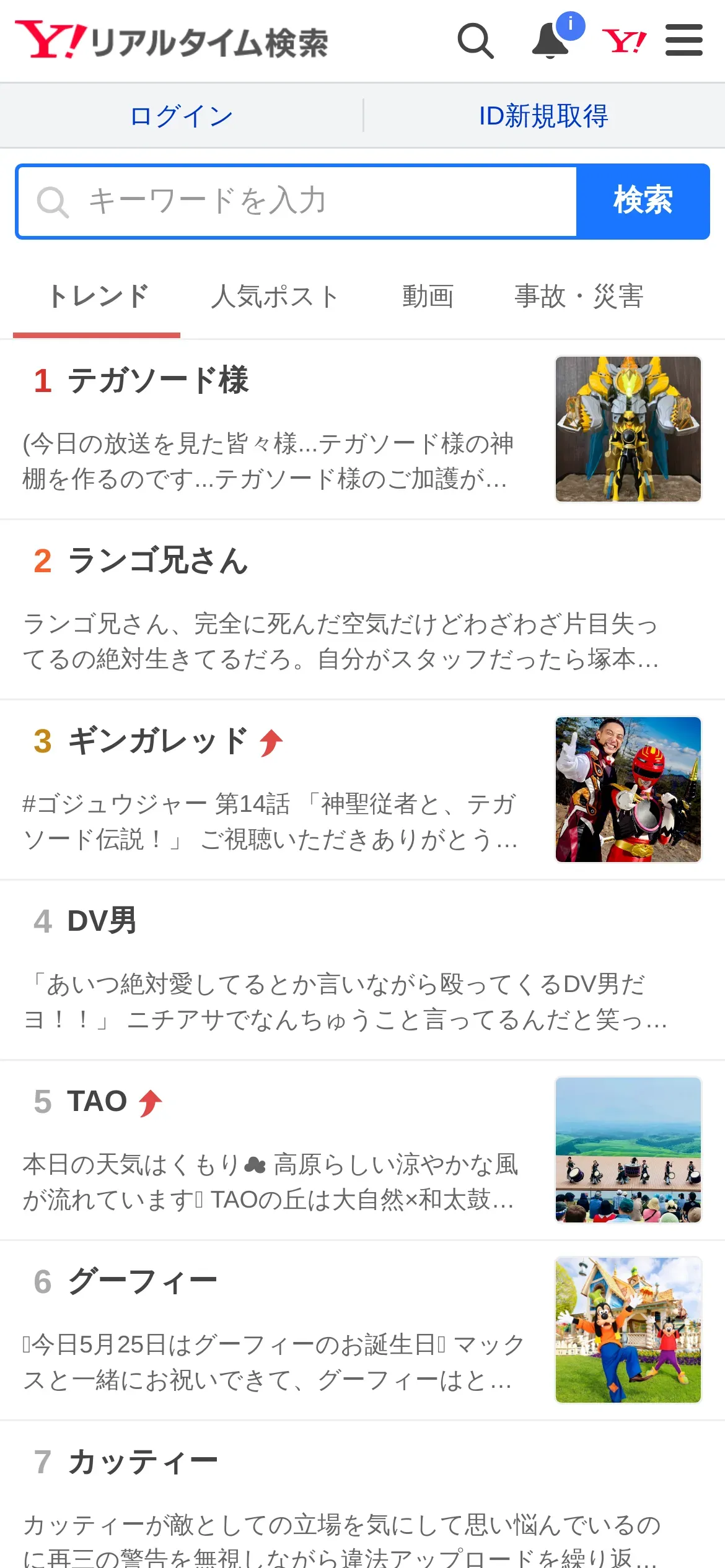Open the hamburger menu

[x=683, y=41]
